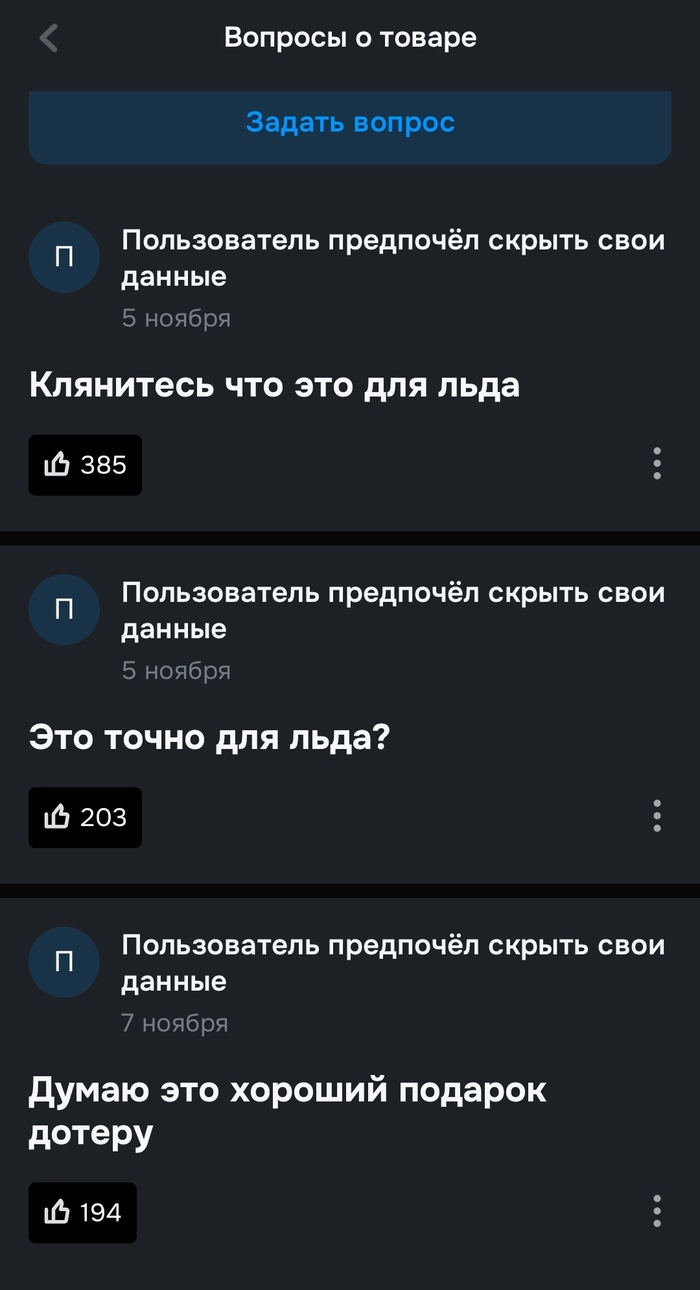Screen dimensions: 700x1290
Task: Open overflow menu for 'подарок дотеру' question
Action: click(x=657, y=1211)
